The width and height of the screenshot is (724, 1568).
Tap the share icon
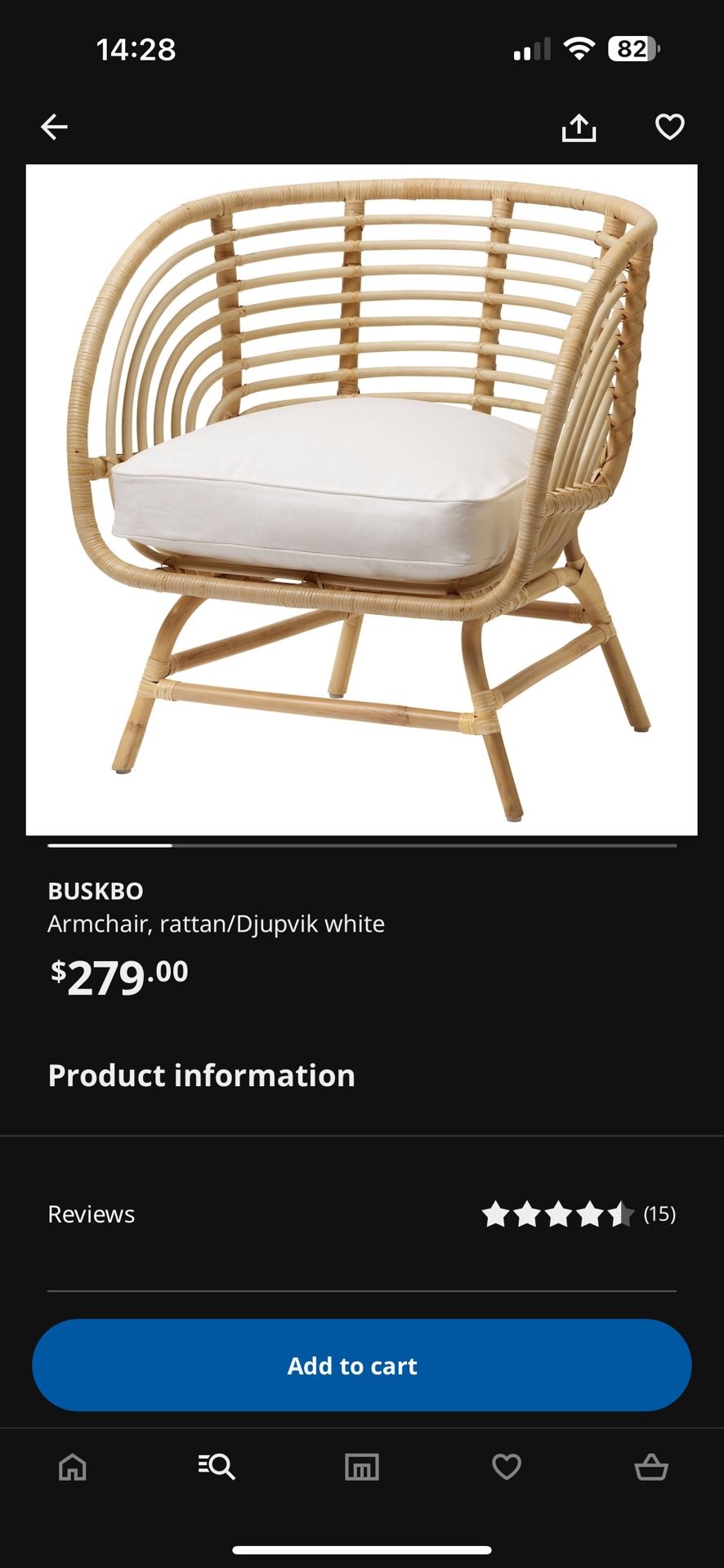[x=579, y=127]
